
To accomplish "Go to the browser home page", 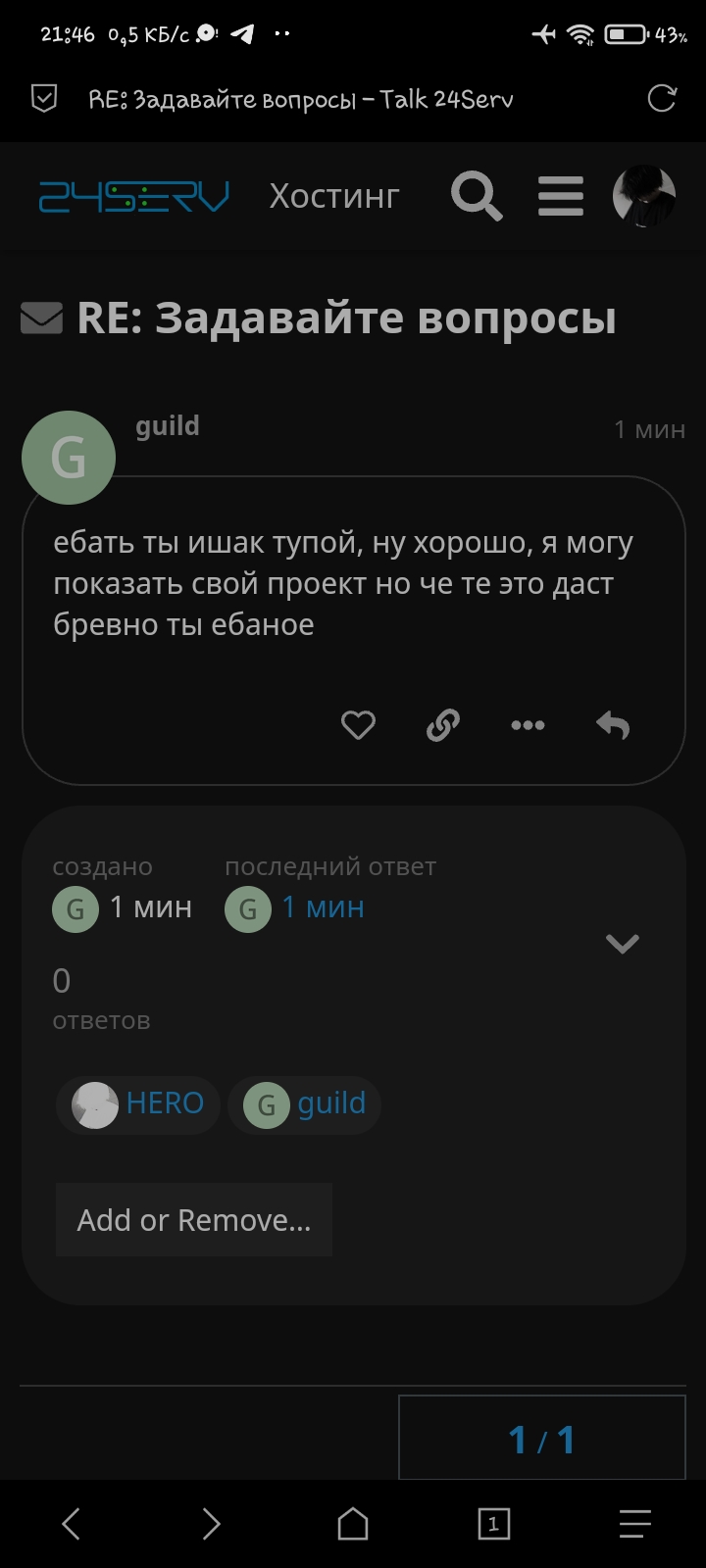I will [x=353, y=1524].
